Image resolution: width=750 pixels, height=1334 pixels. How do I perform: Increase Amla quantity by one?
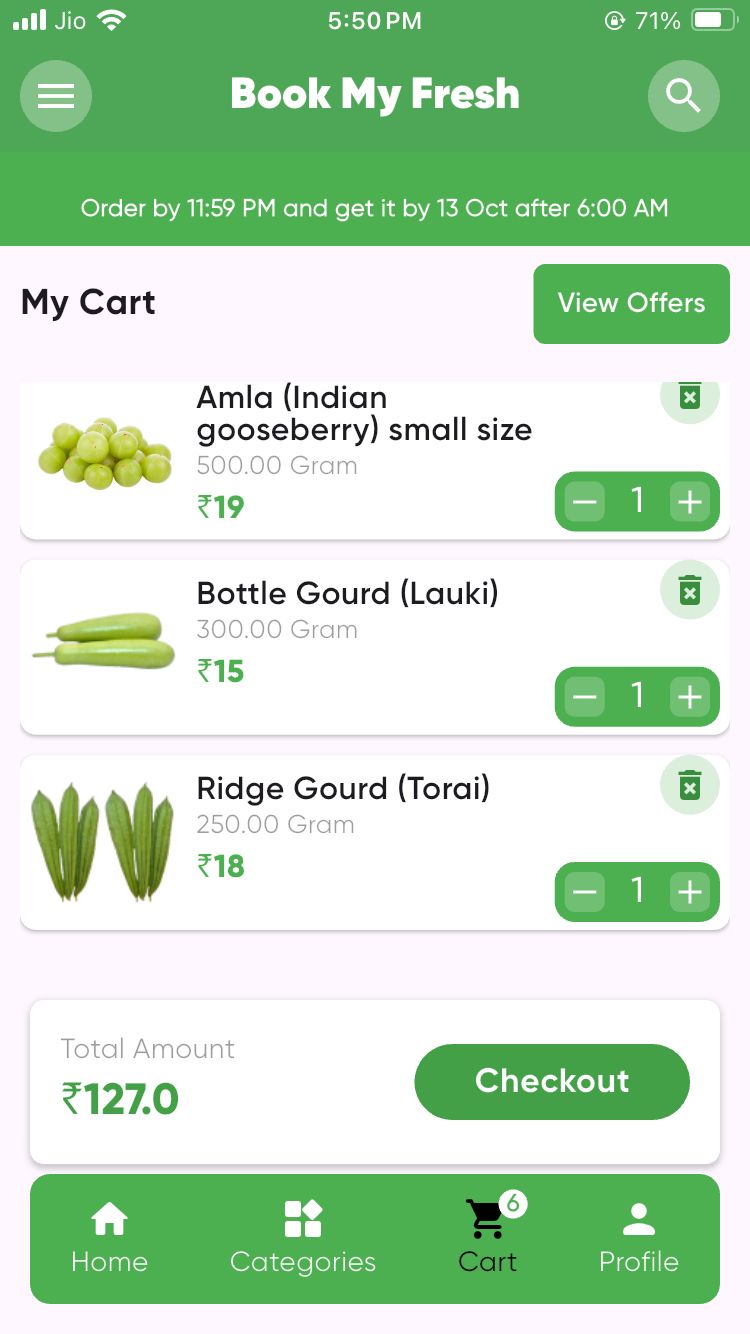click(x=689, y=501)
